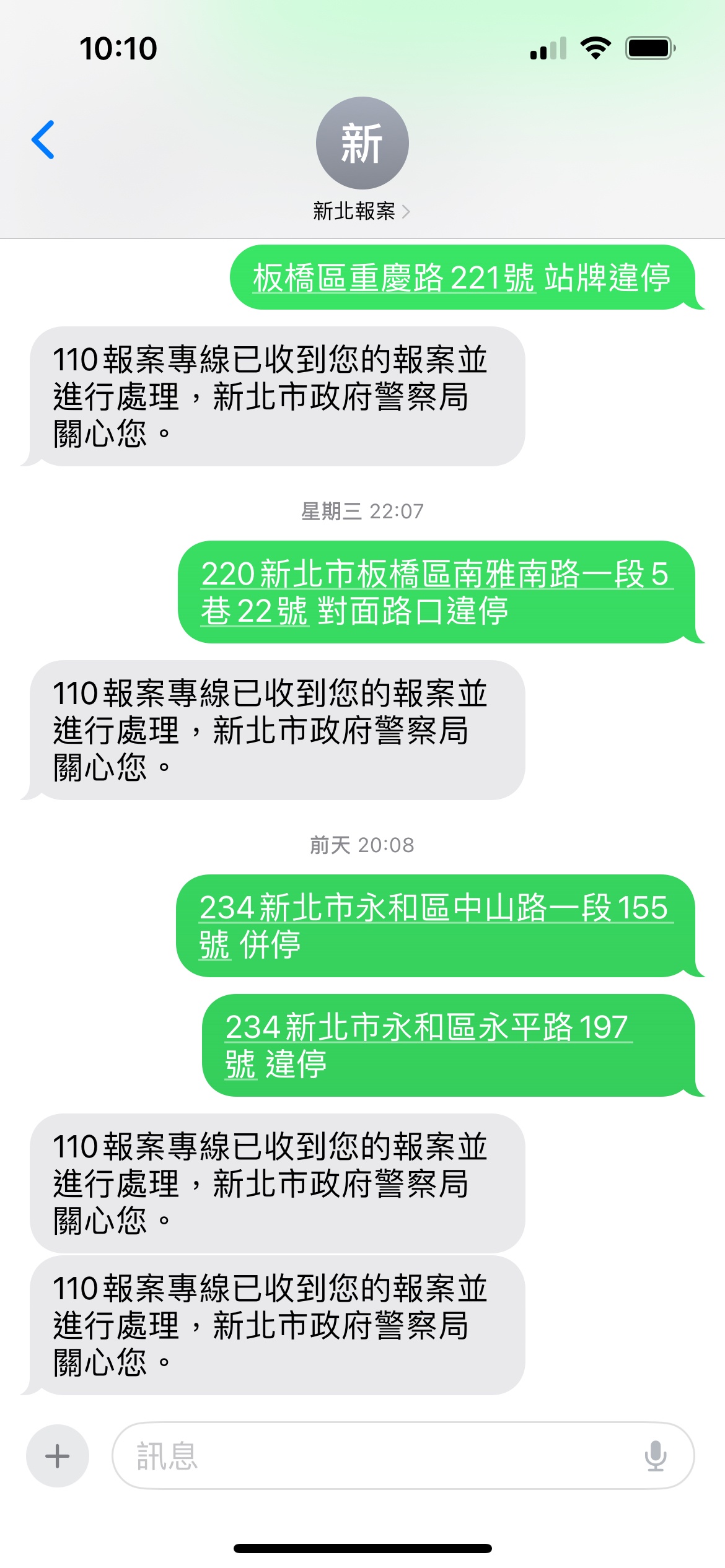Go back to the messages list
Screen dimensions: 725x1568
(43, 140)
